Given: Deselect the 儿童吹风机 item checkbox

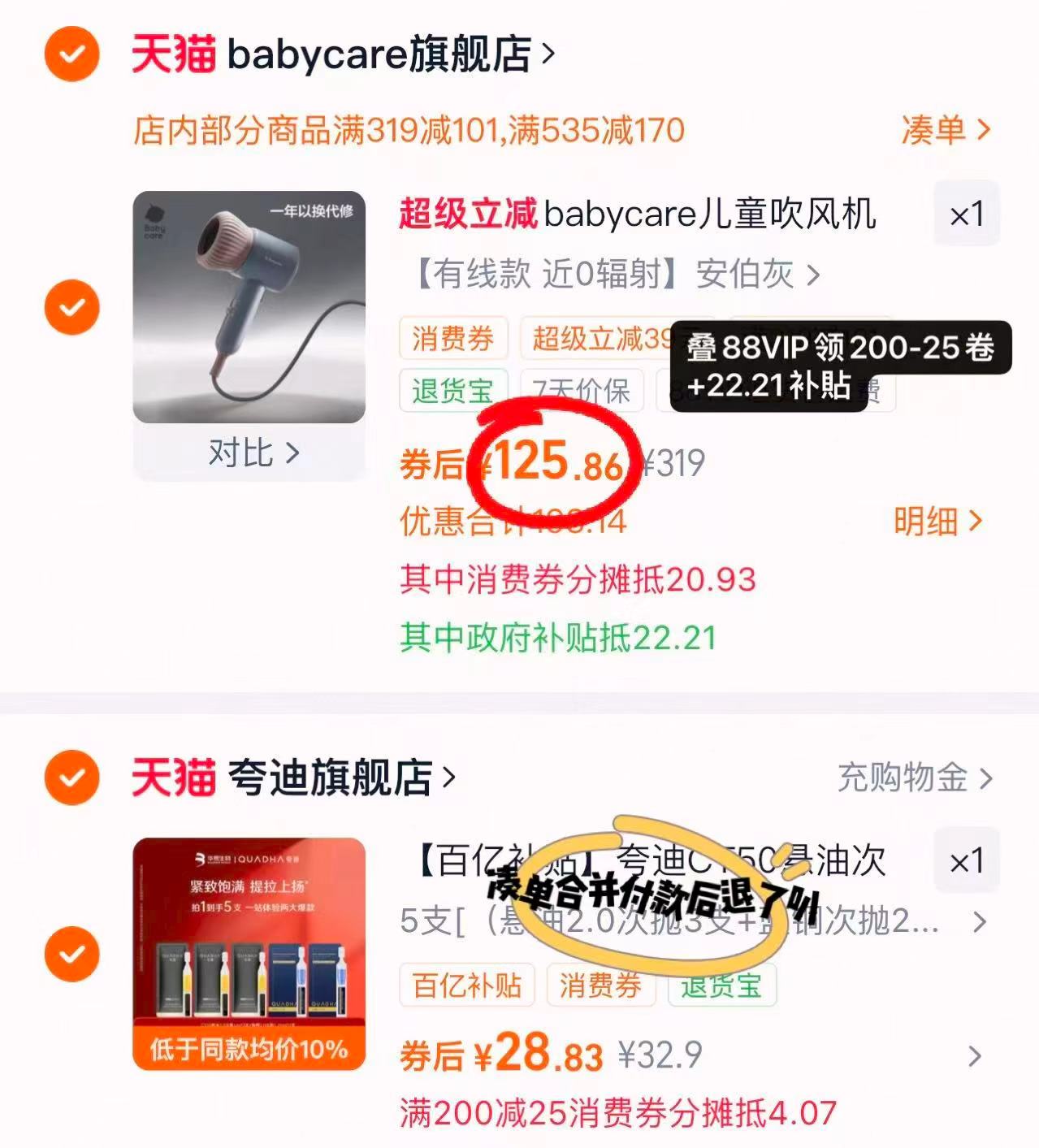Looking at the screenshot, I should [x=71, y=307].
